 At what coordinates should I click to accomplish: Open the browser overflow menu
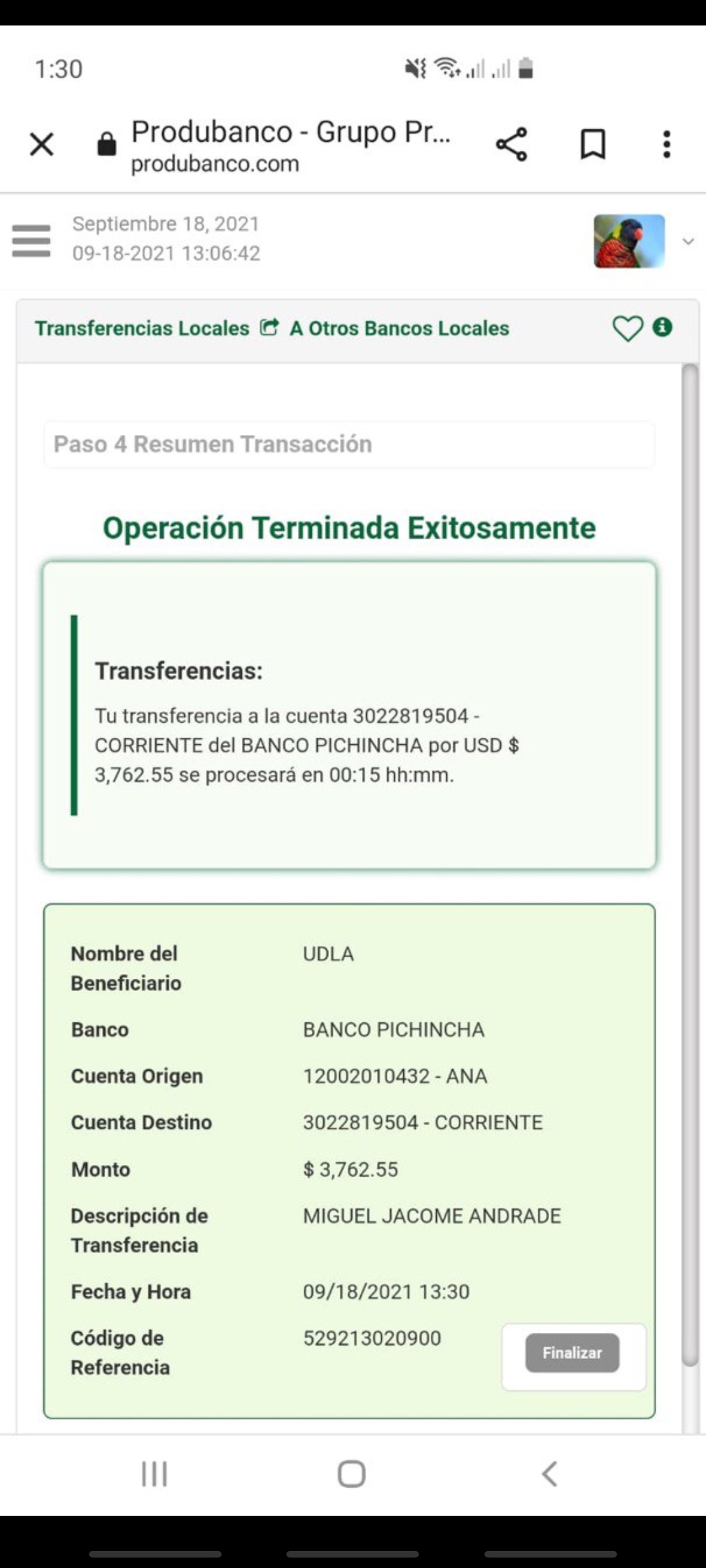click(x=666, y=144)
